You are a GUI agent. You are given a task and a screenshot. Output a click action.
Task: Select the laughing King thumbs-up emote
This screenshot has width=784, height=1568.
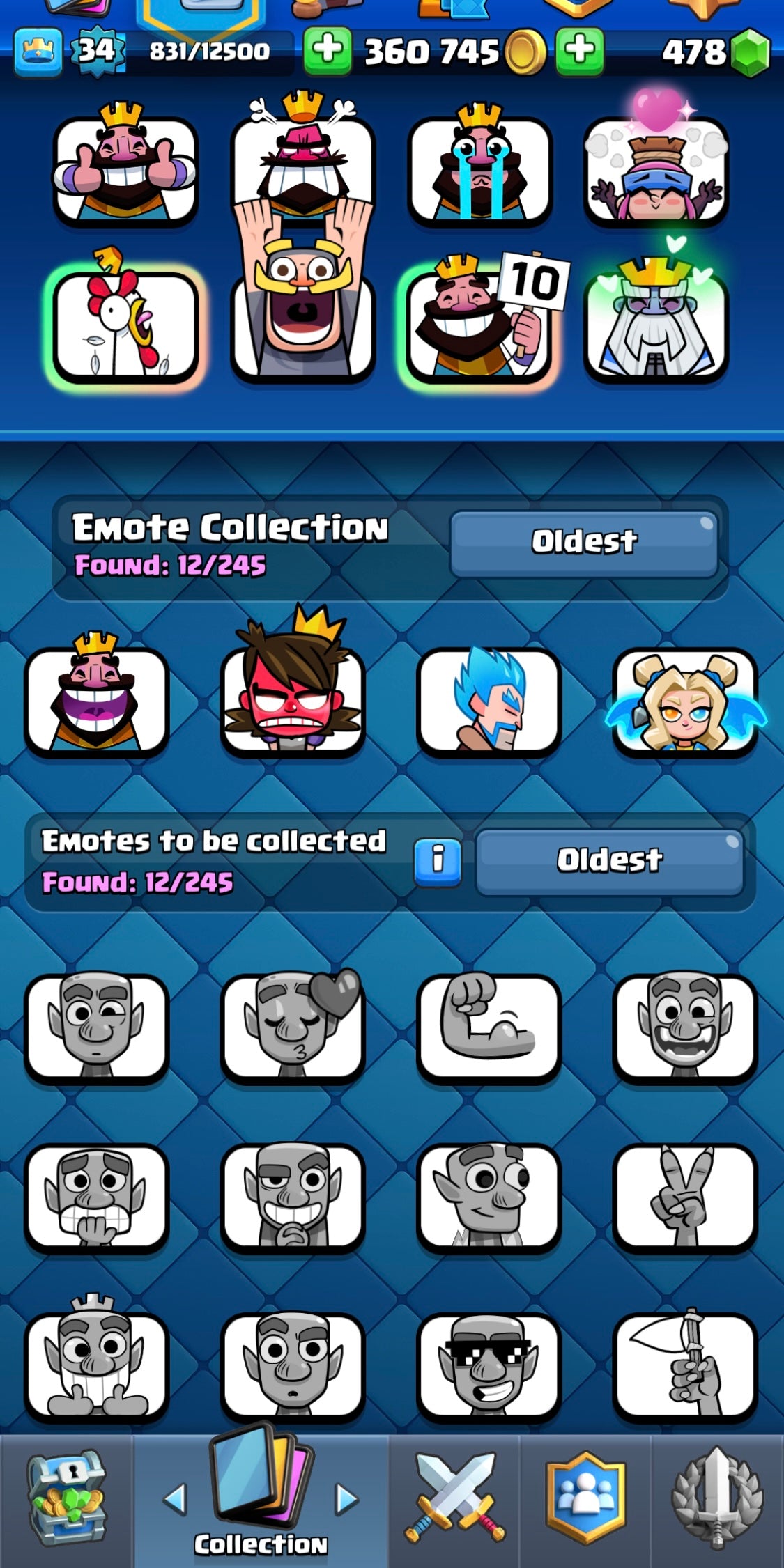pyautogui.click(x=125, y=169)
